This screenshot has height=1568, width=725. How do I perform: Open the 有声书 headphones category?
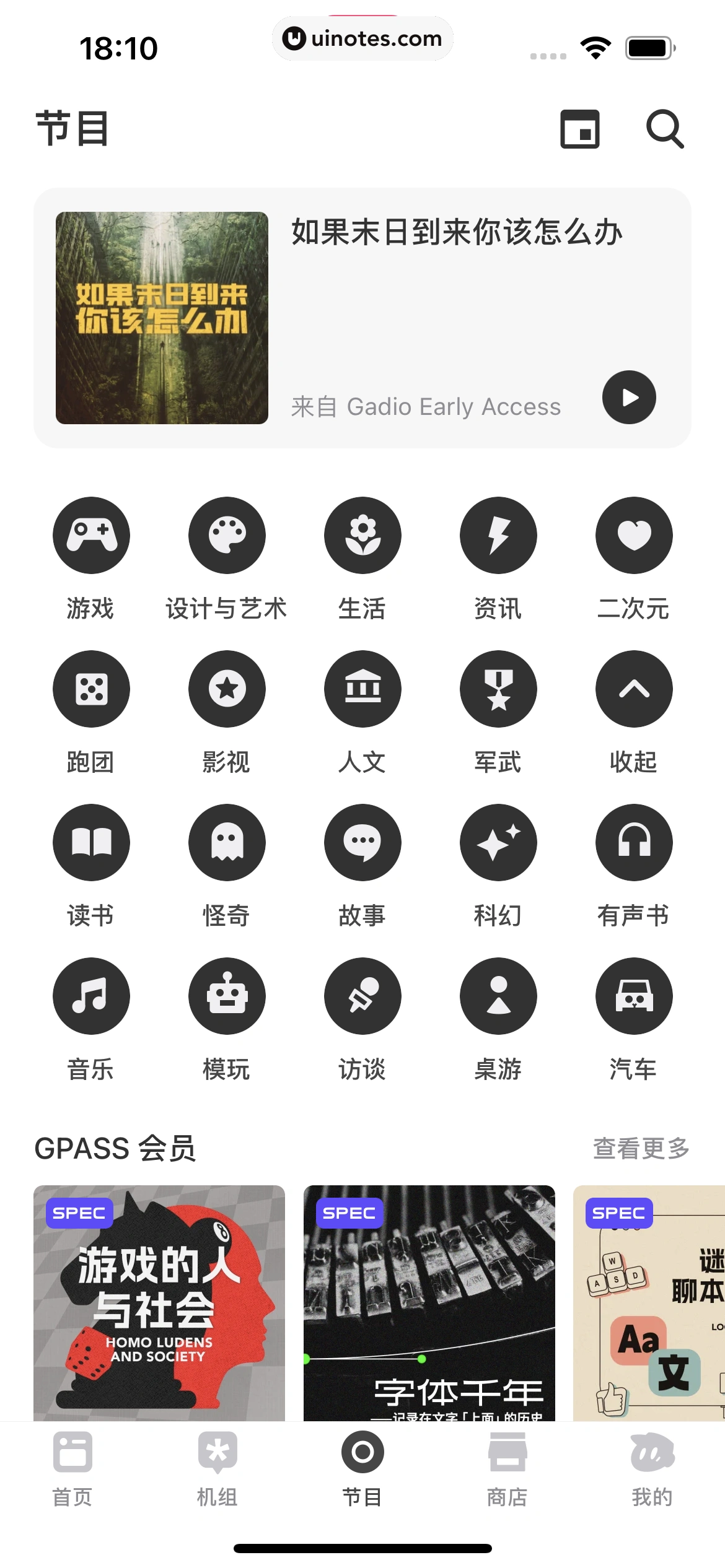634,842
